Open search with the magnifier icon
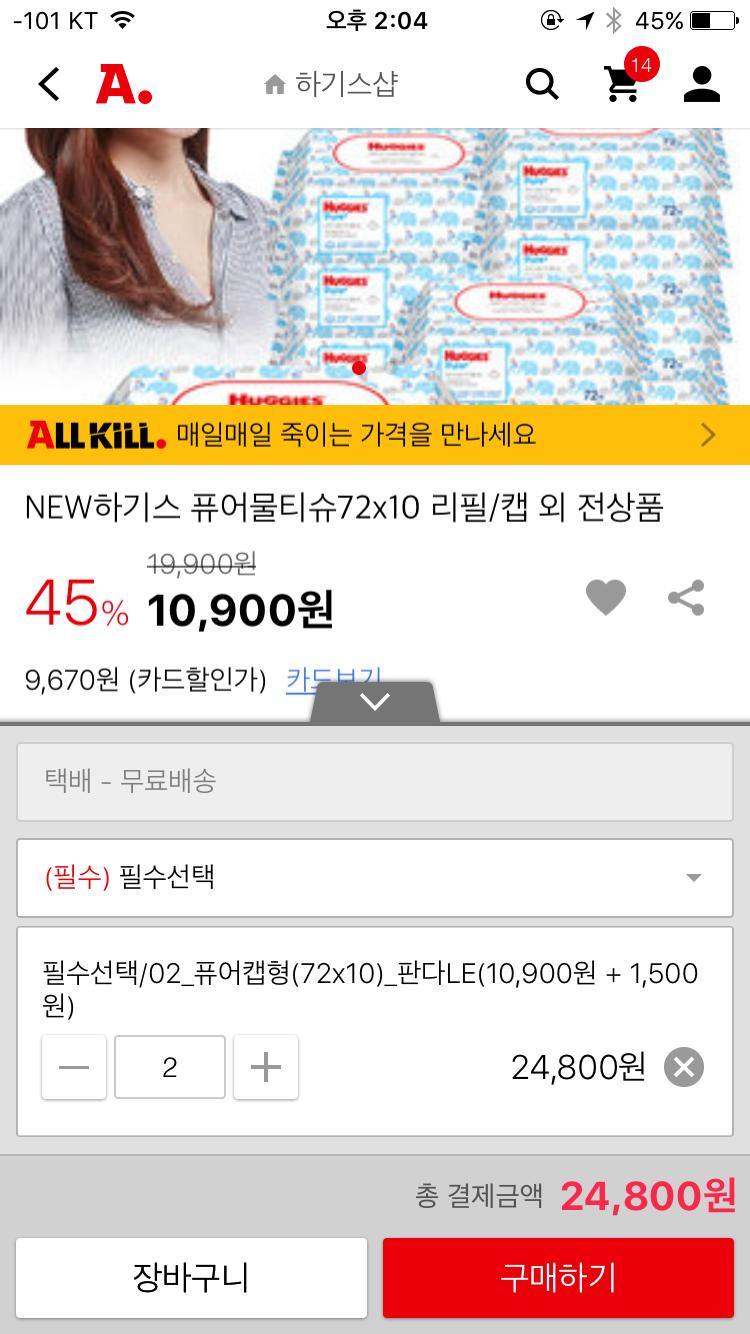Image resolution: width=750 pixels, height=1334 pixels. click(x=542, y=85)
